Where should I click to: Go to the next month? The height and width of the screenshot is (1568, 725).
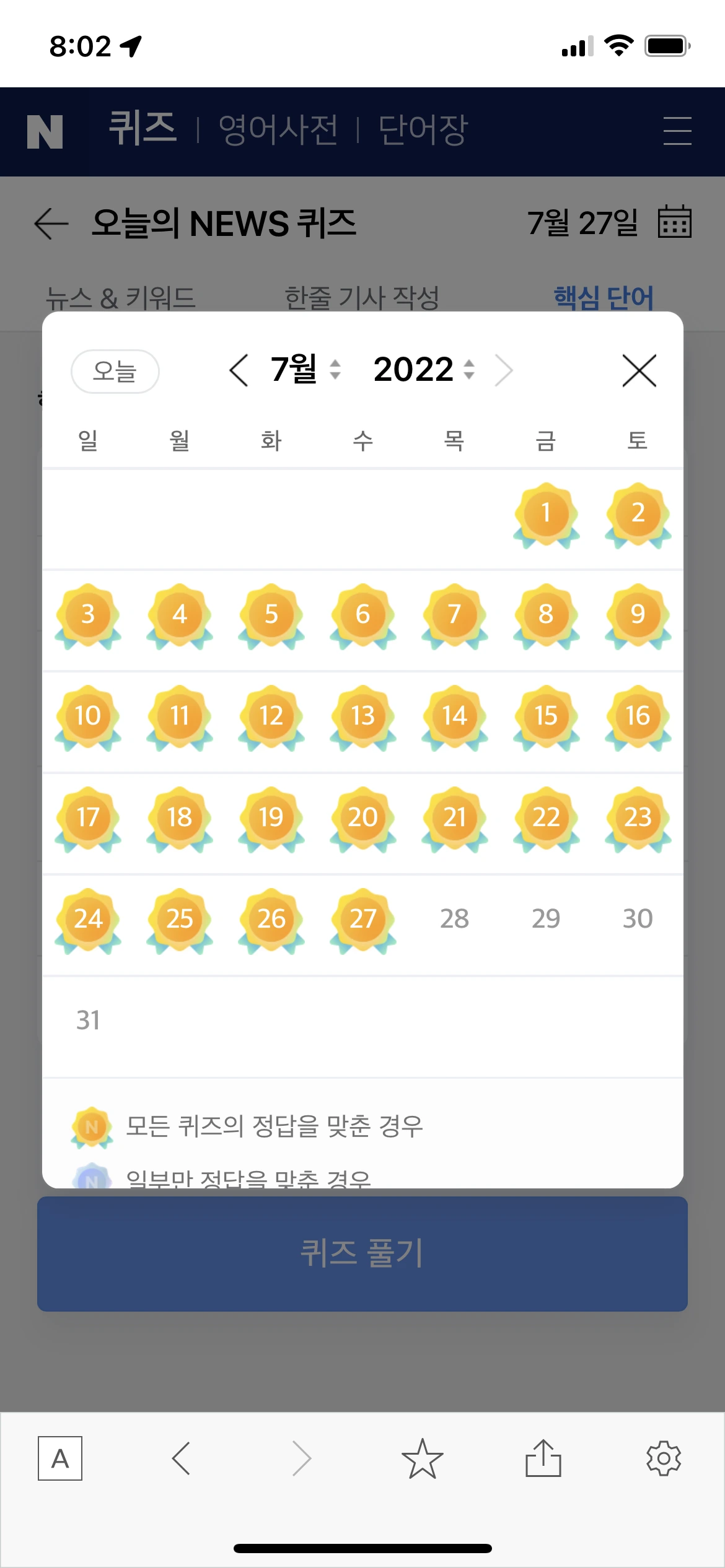(x=504, y=370)
